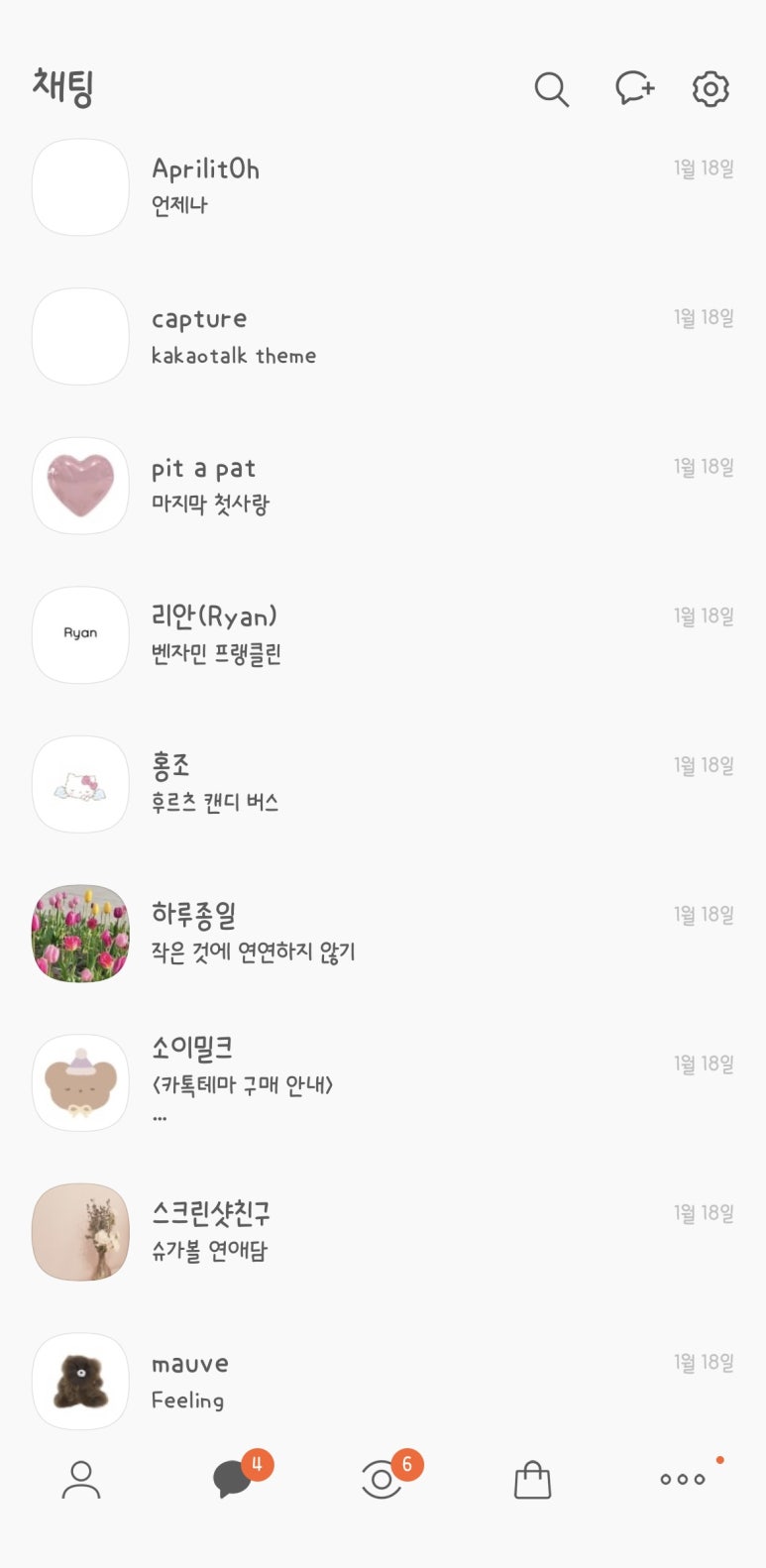The width and height of the screenshot is (766, 1568).
Task: Open the 소이밀크 chat thread
Action: [x=383, y=1083]
